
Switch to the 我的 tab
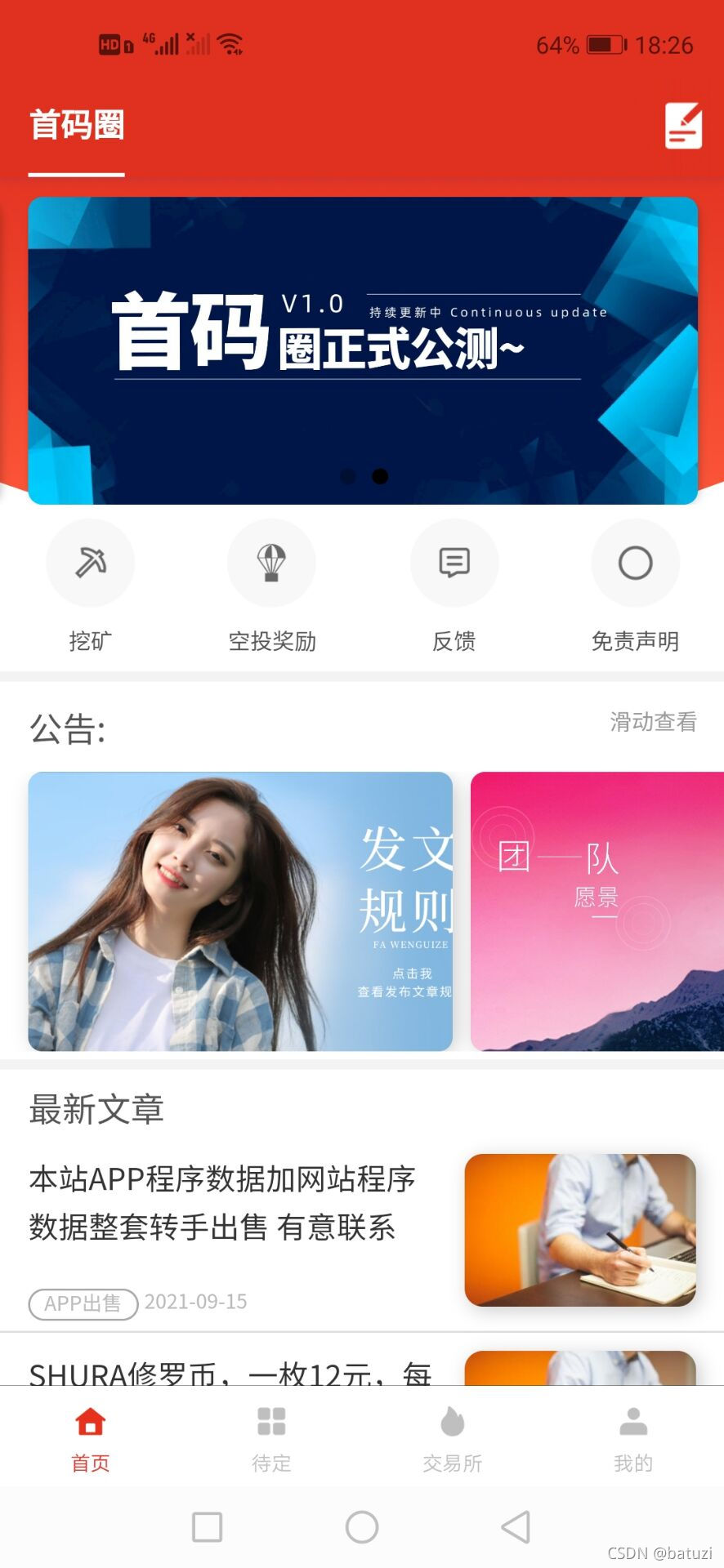633,1438
